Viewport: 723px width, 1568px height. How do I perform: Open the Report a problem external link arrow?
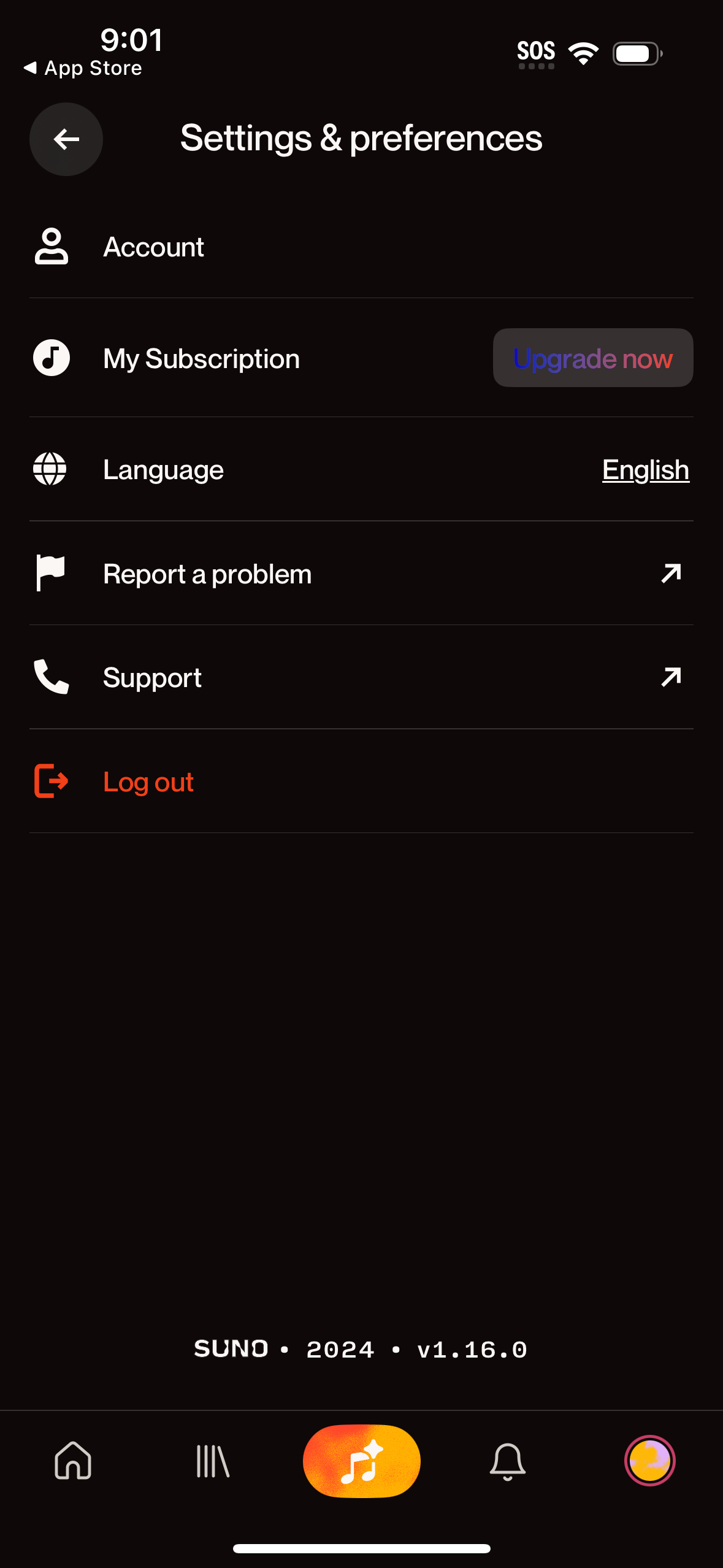(x=670, y=572)
